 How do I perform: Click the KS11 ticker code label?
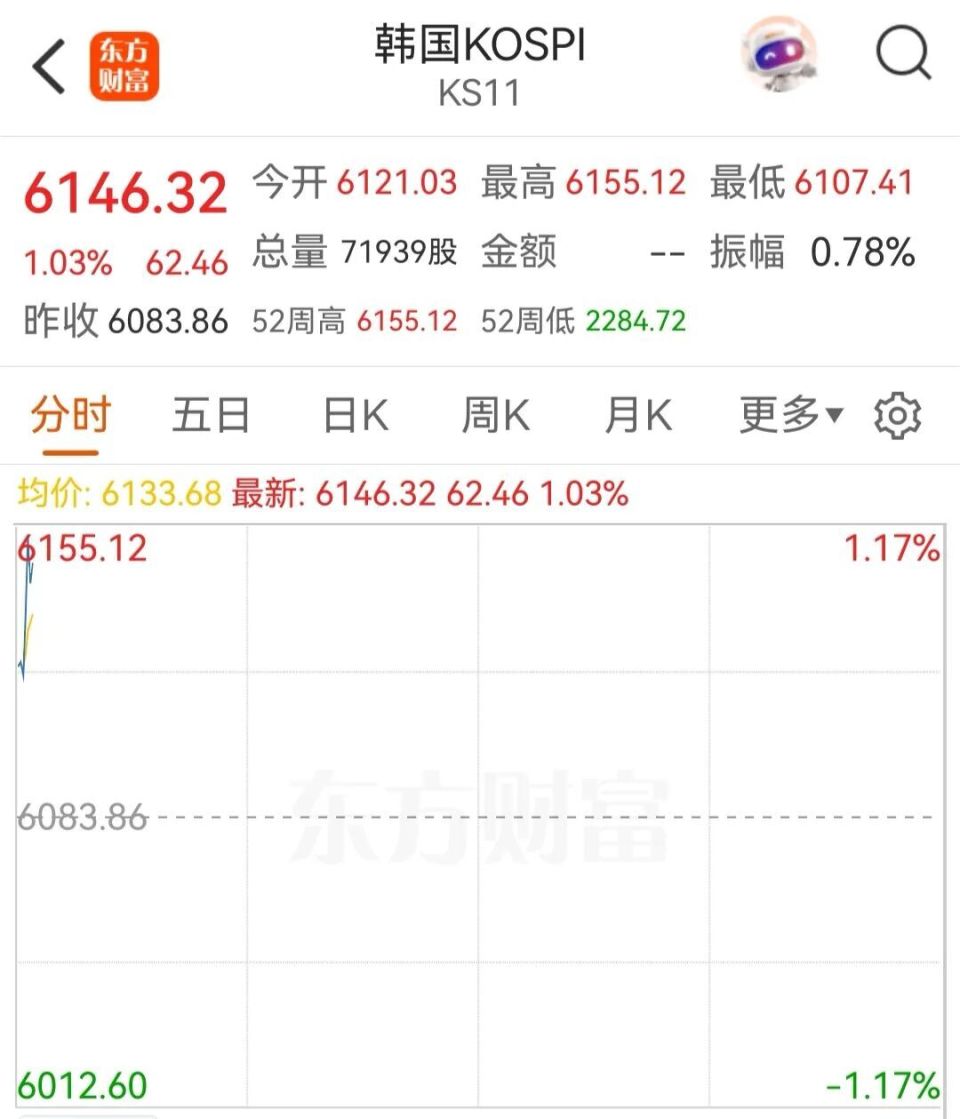point(478,95)
